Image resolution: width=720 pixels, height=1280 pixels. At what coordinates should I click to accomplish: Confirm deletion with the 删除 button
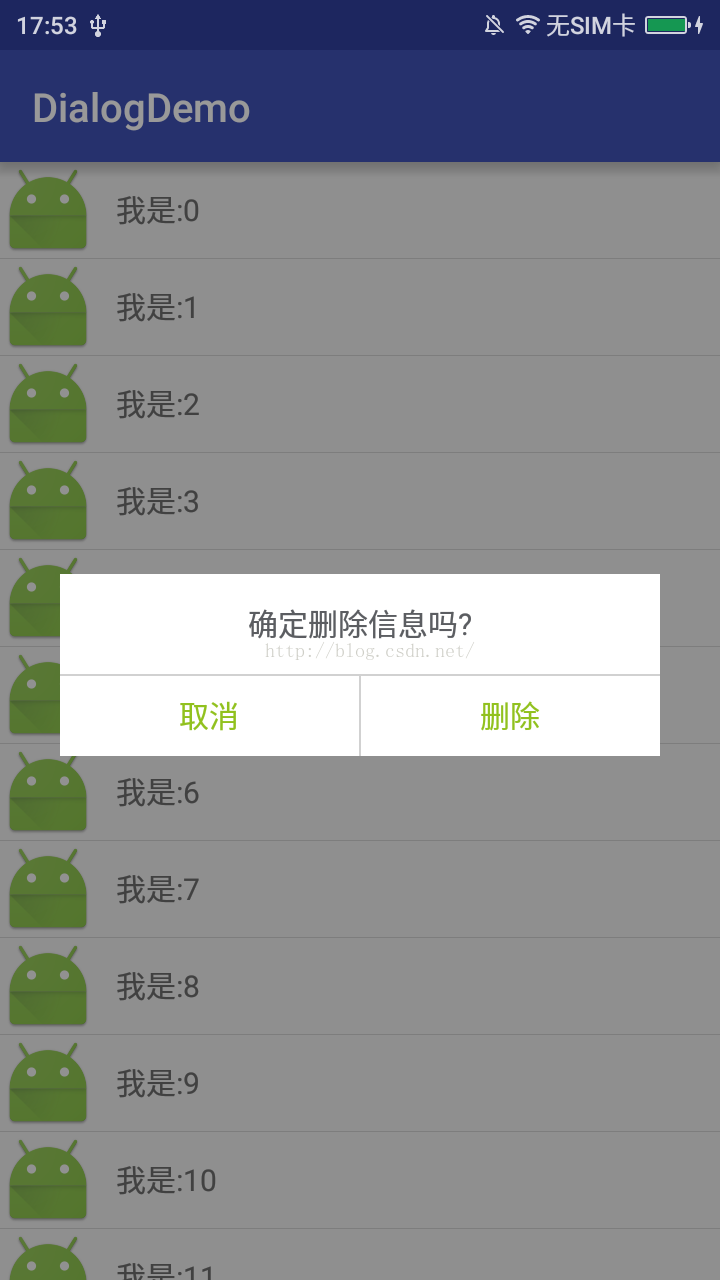coord(510,716)
